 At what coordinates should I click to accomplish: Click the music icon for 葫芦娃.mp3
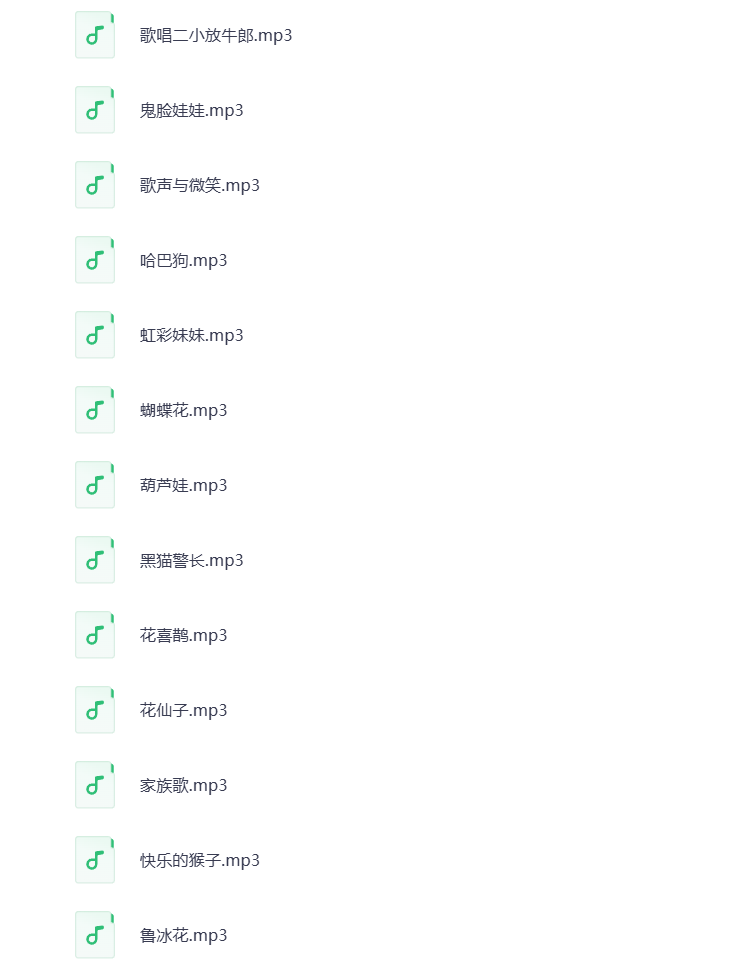94,485
